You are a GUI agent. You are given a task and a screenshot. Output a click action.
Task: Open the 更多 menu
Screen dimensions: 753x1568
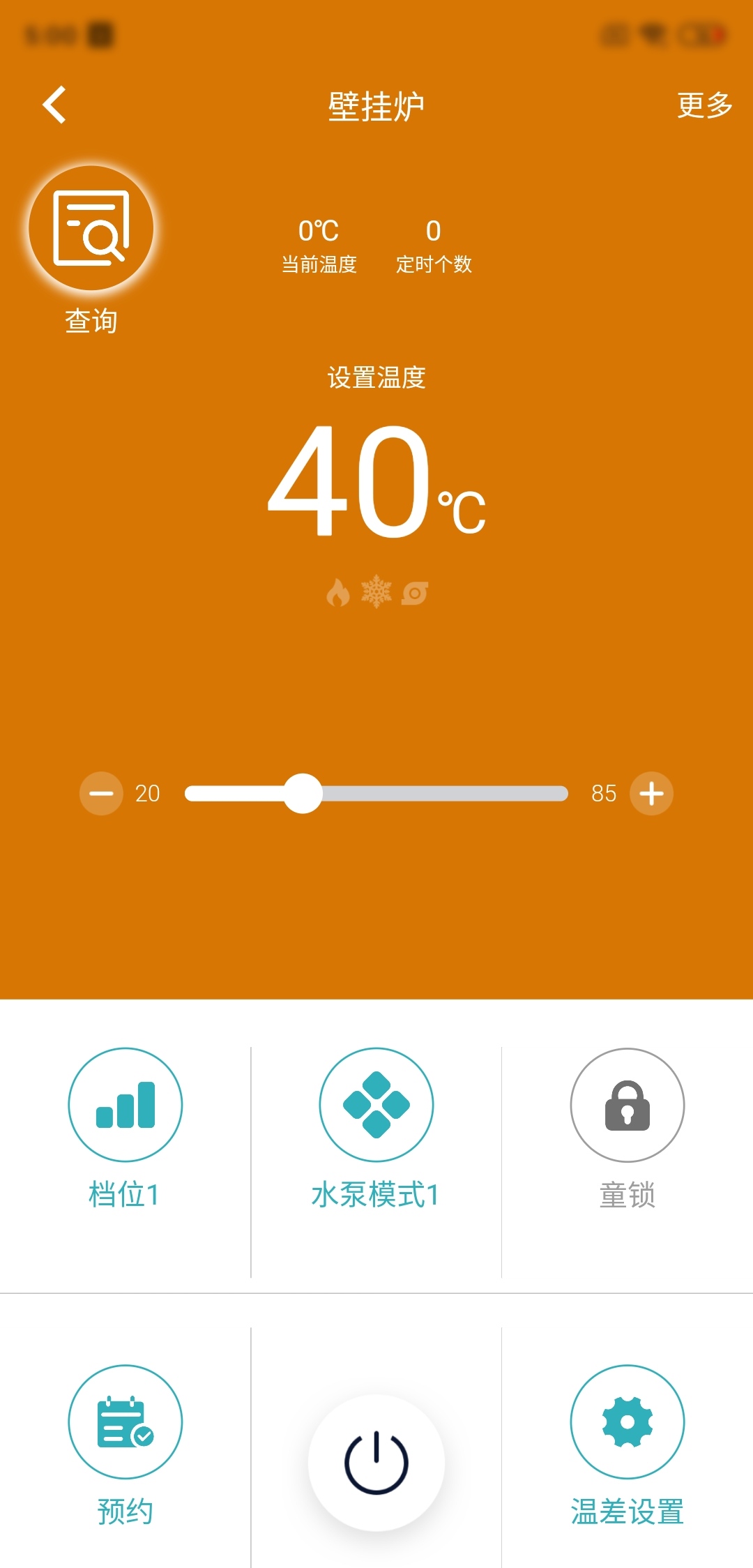[x=705, y=105]
